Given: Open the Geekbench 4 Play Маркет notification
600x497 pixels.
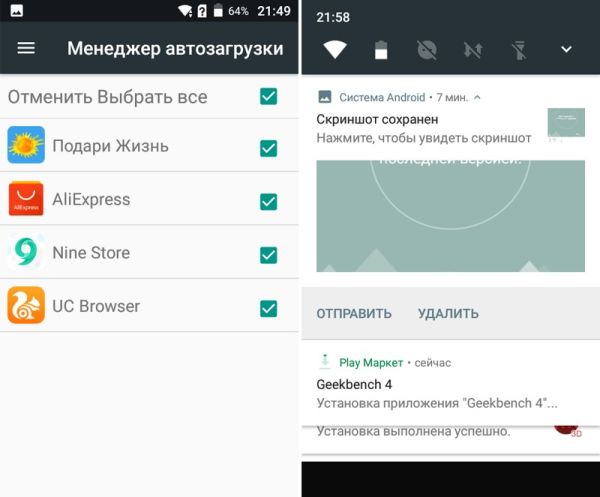Looking at the screenshot, I should click(x=436, y=393).
